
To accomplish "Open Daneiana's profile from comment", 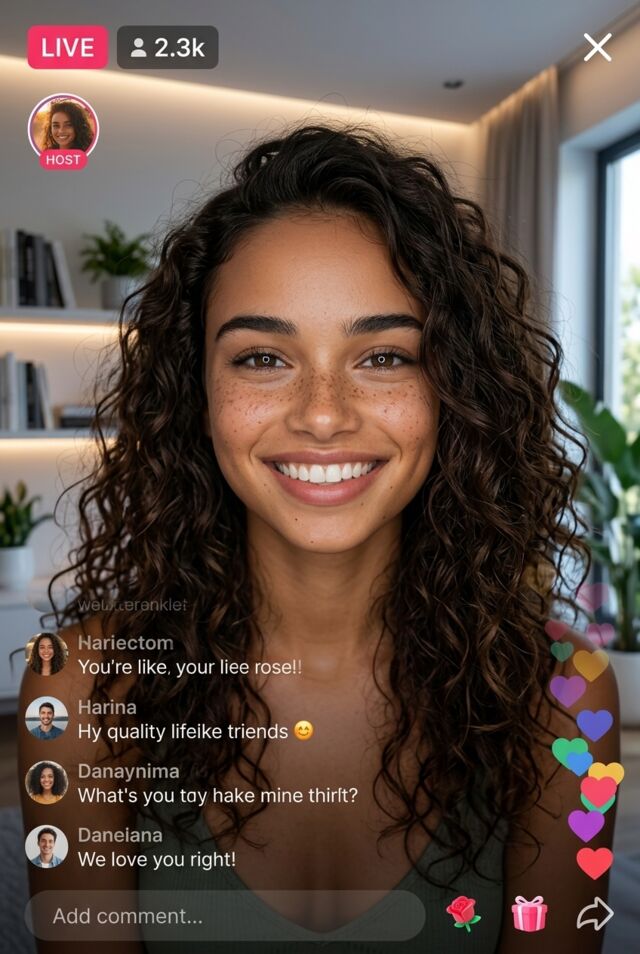I will [x=46, y=846].
